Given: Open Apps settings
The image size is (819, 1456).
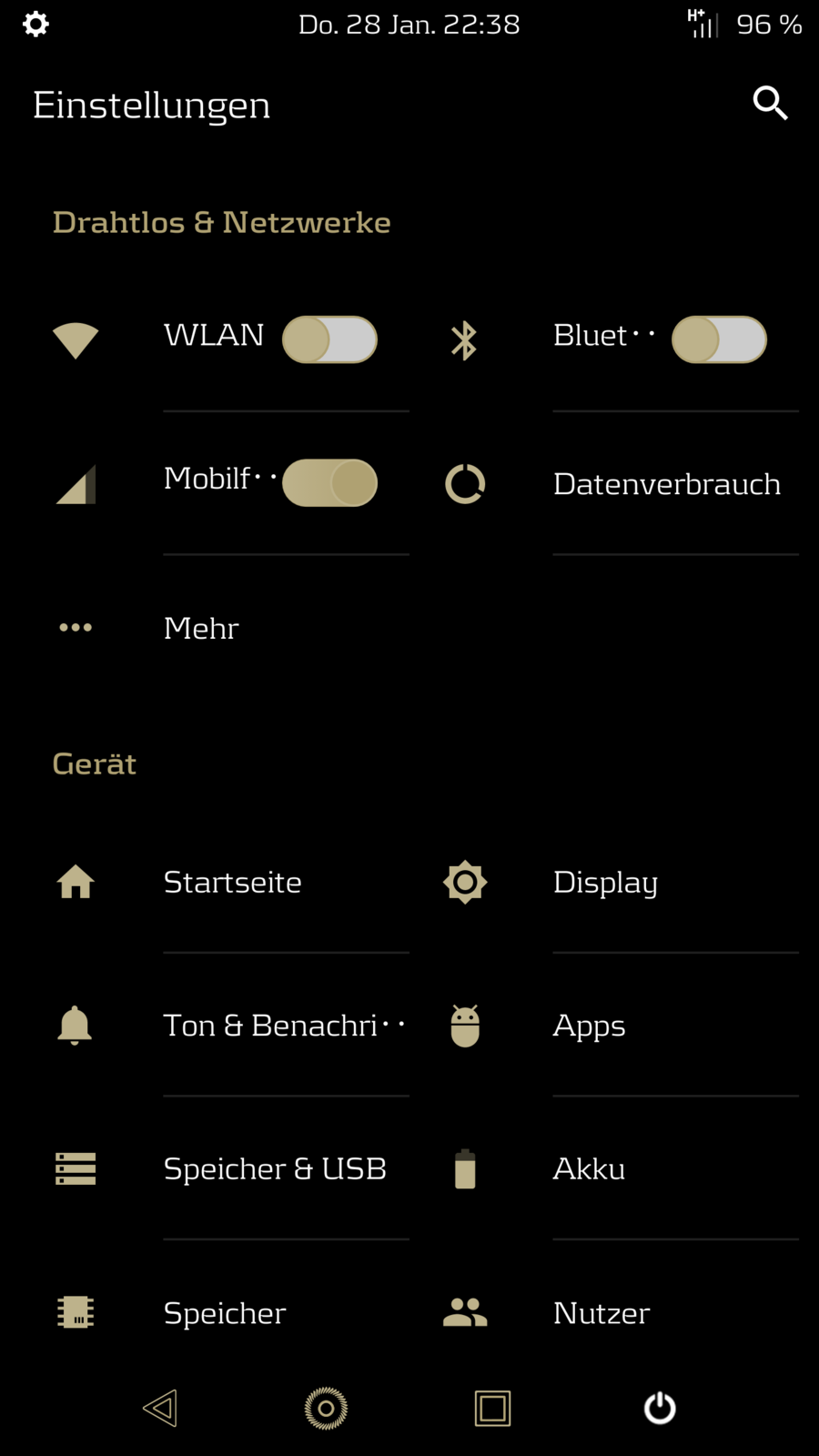Looking at the screenshot, I should point(589,1026).
